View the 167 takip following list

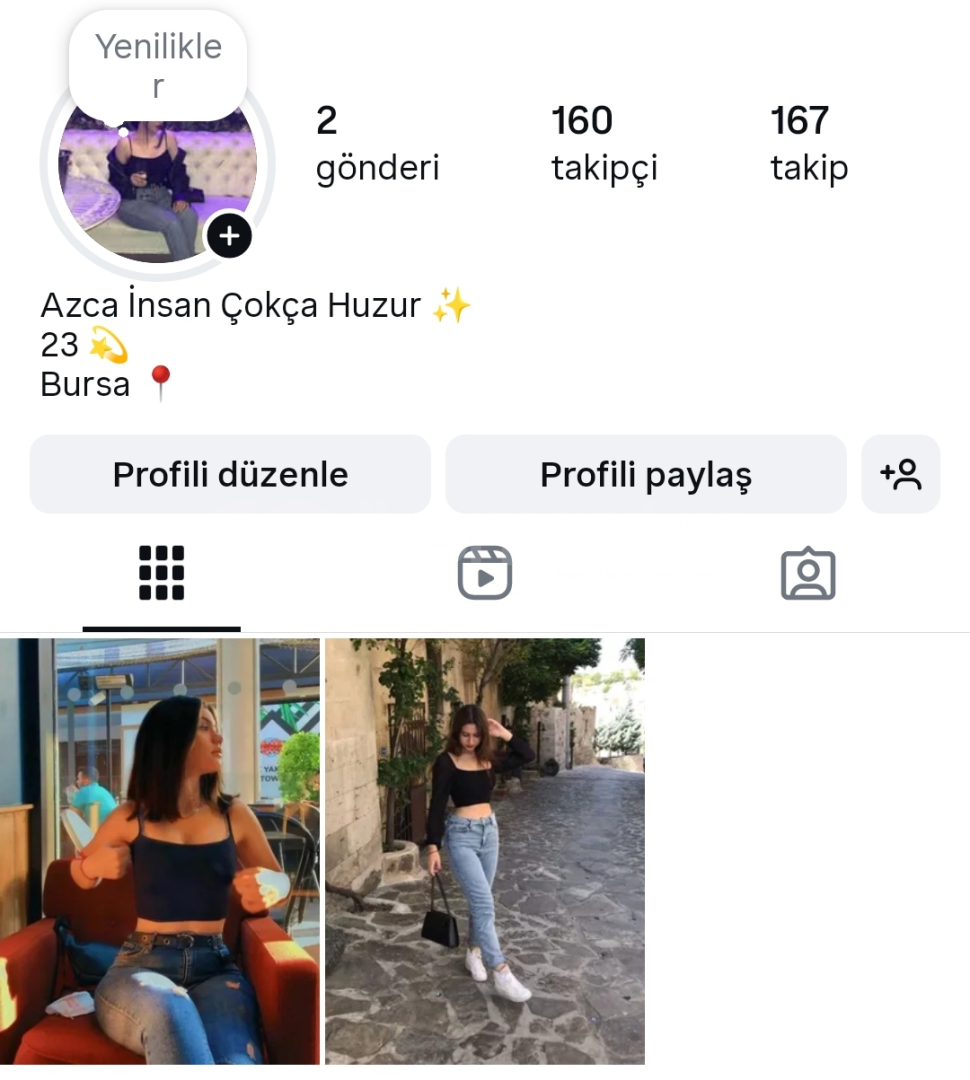pyautogui.click(x=808, y=144)
